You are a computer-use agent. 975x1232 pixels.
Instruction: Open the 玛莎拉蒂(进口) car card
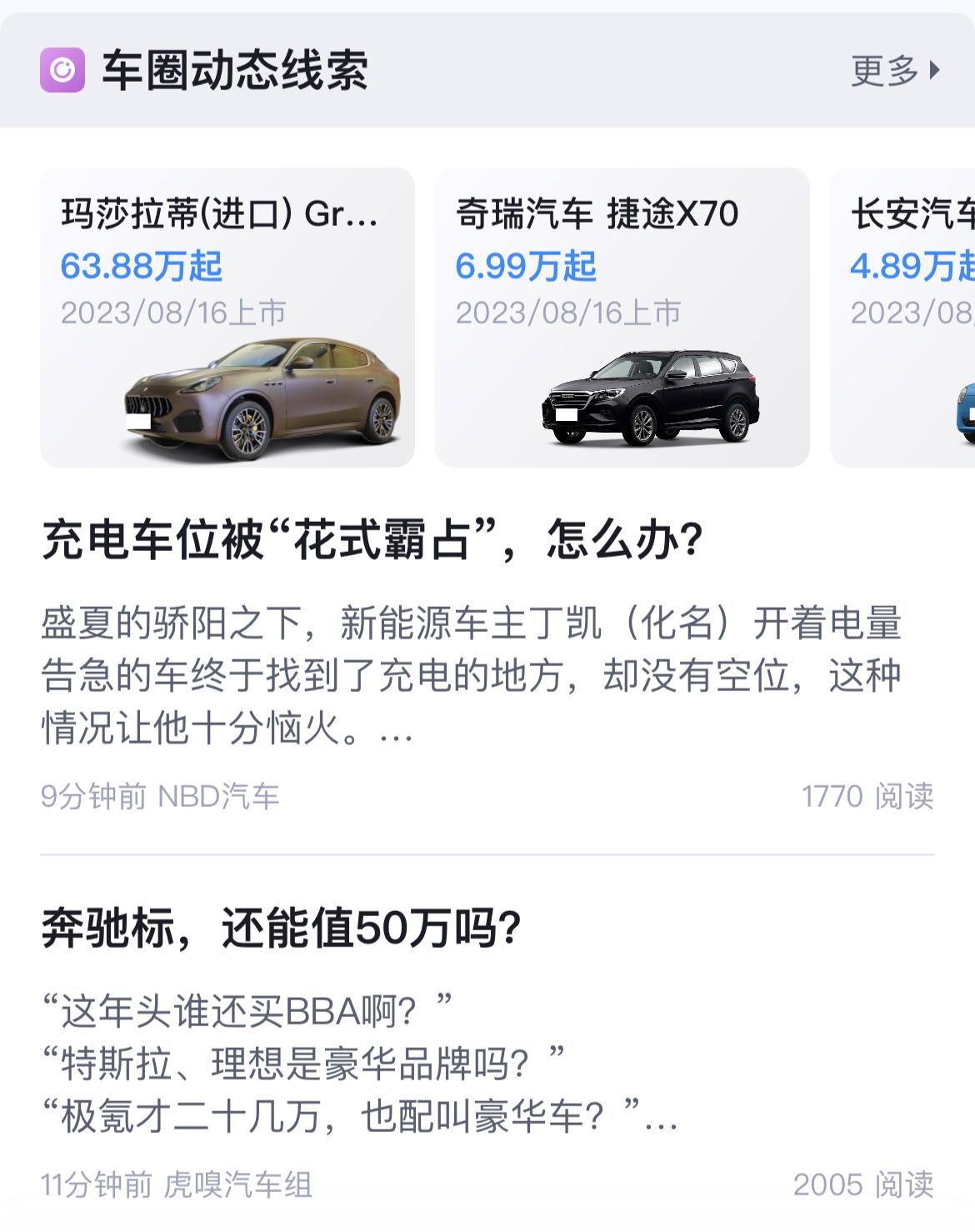(x=227, y=317)
